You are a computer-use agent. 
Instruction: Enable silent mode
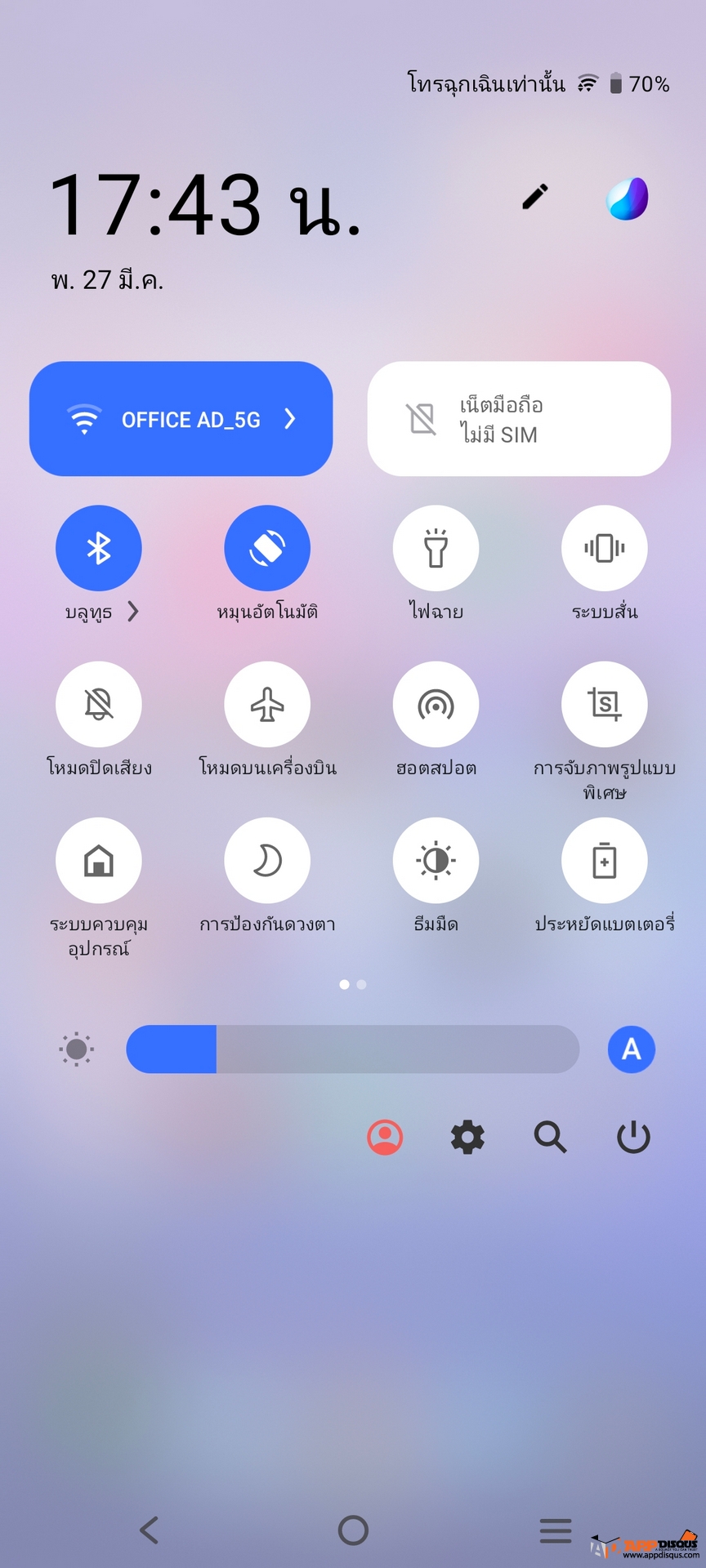pos(99,704)
